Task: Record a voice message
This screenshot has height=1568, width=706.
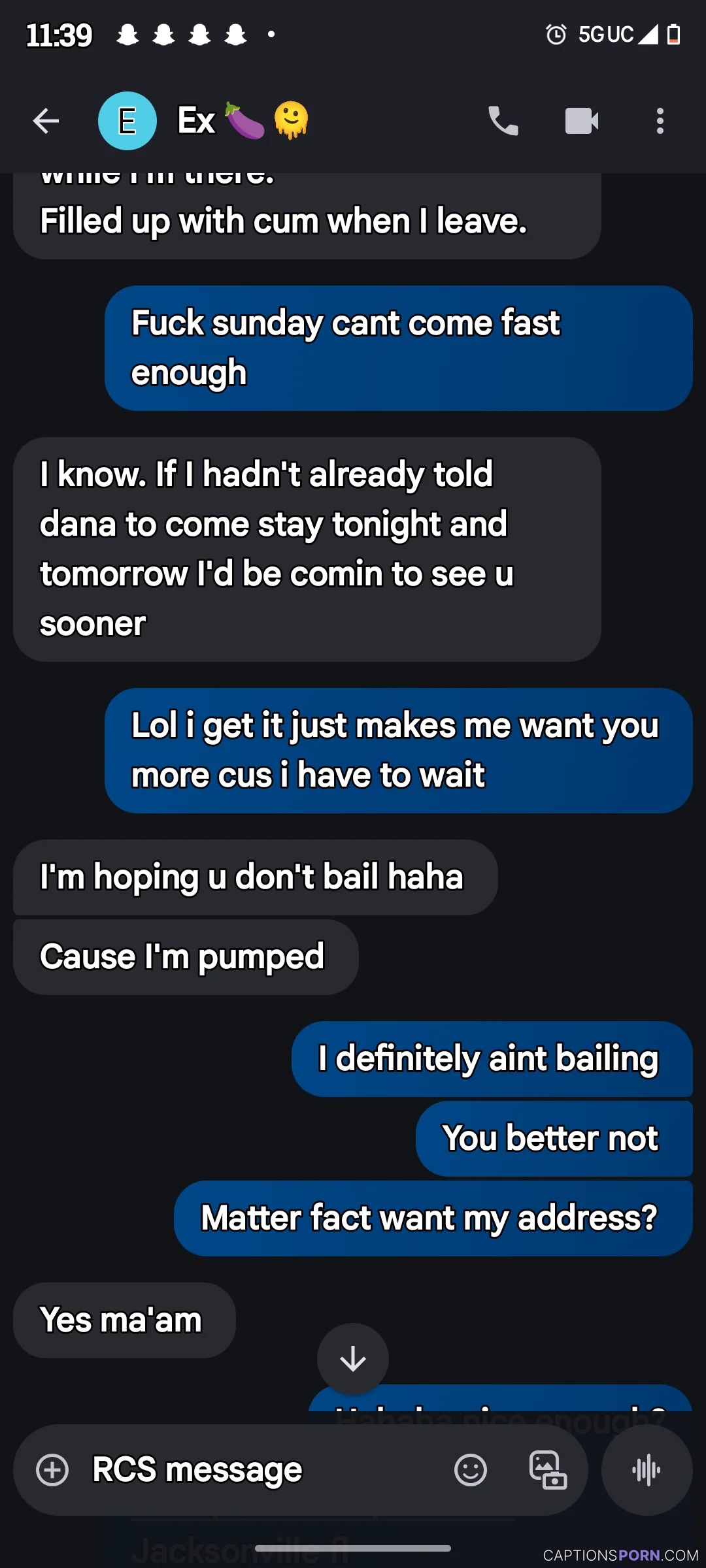Action: [x=647, y=1470]
